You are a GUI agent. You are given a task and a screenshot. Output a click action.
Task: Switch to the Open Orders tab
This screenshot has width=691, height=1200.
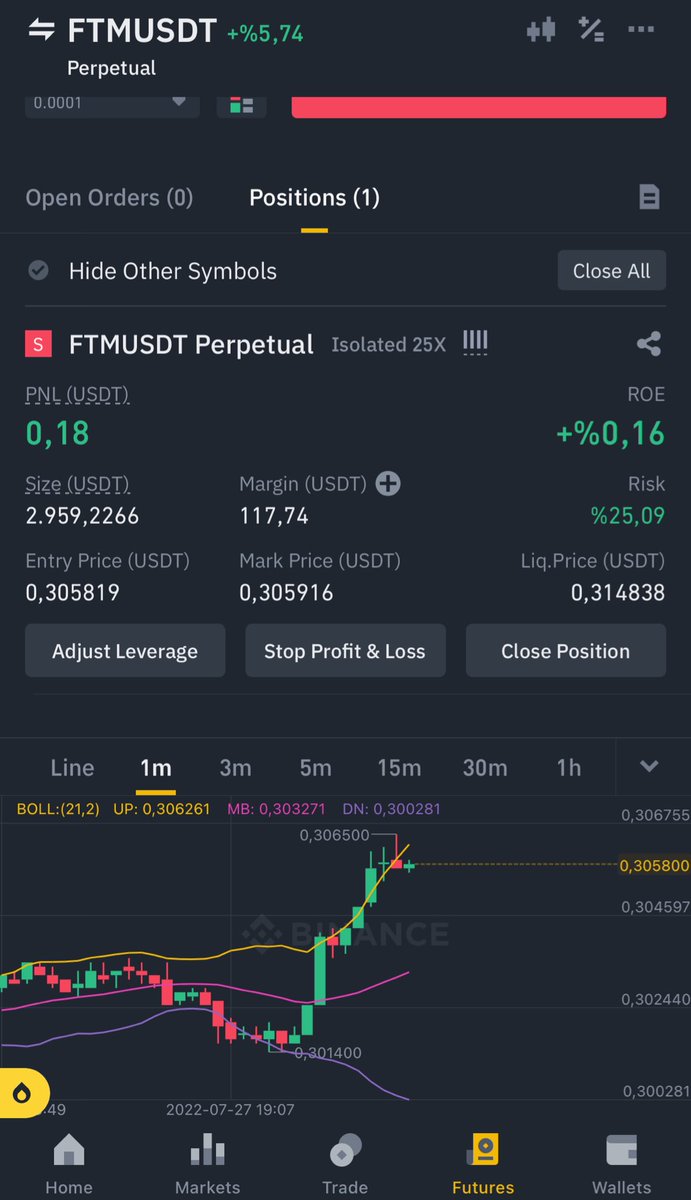point(109,198)
